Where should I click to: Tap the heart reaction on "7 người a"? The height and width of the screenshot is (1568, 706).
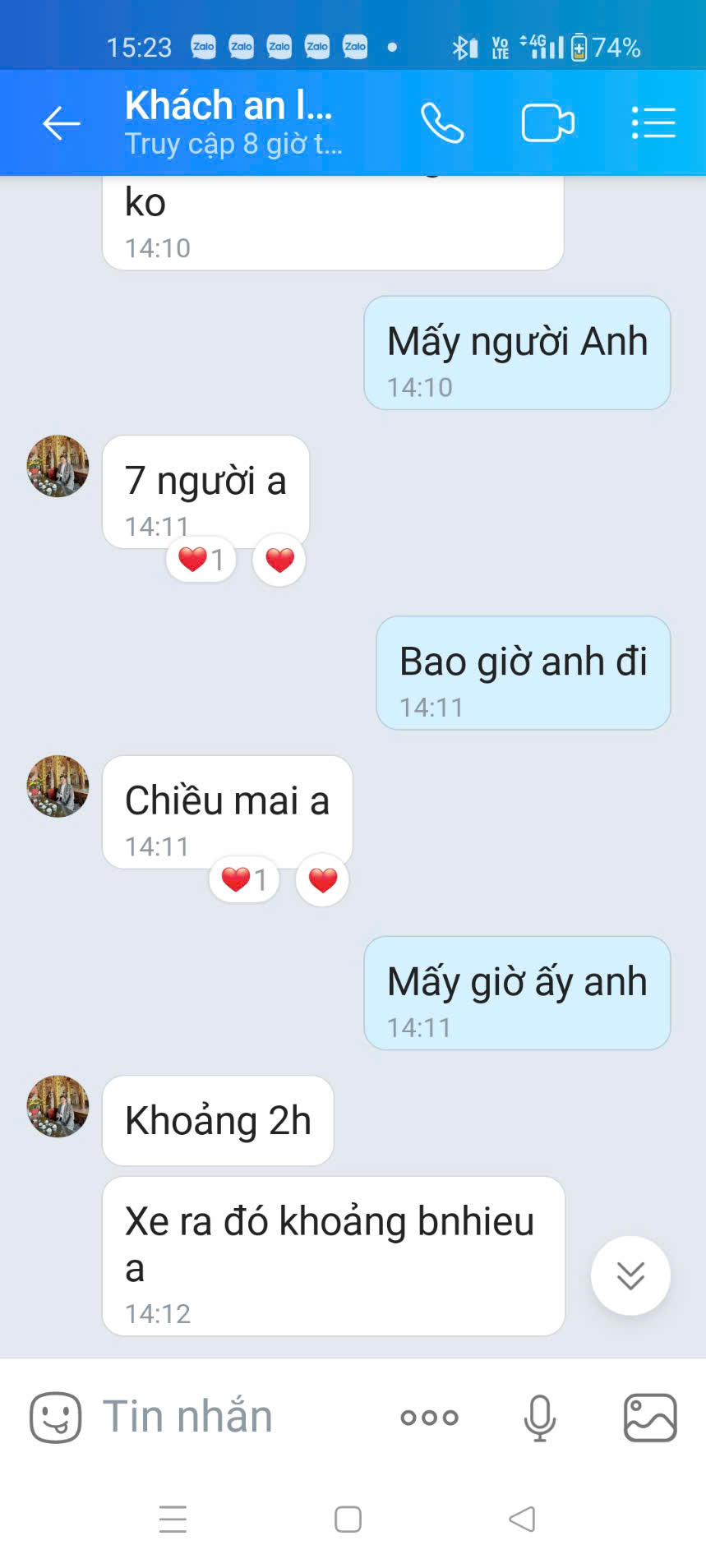(279, 560)
